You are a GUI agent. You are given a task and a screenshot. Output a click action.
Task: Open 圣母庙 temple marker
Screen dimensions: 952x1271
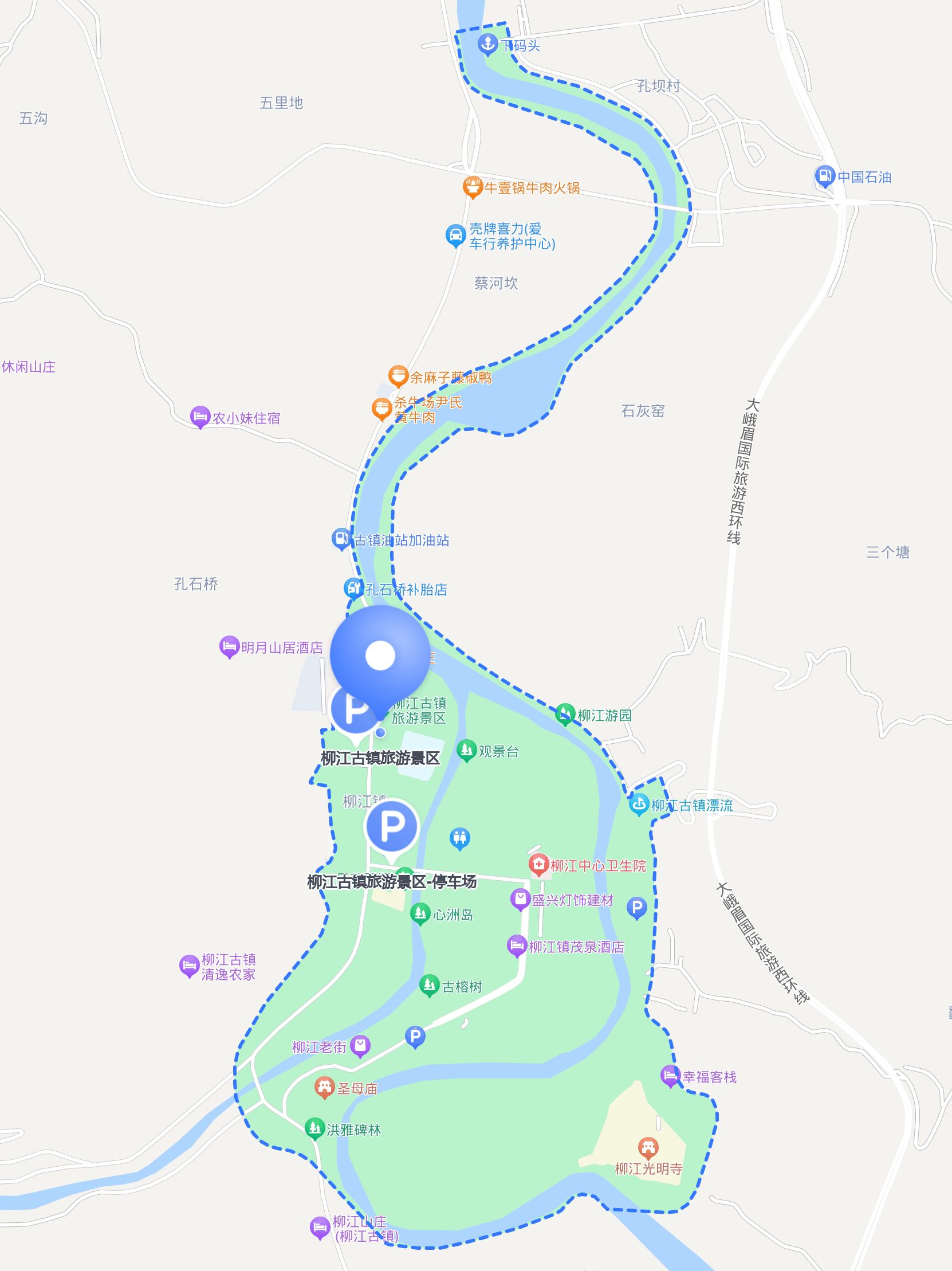click(x=324, y=1087)
